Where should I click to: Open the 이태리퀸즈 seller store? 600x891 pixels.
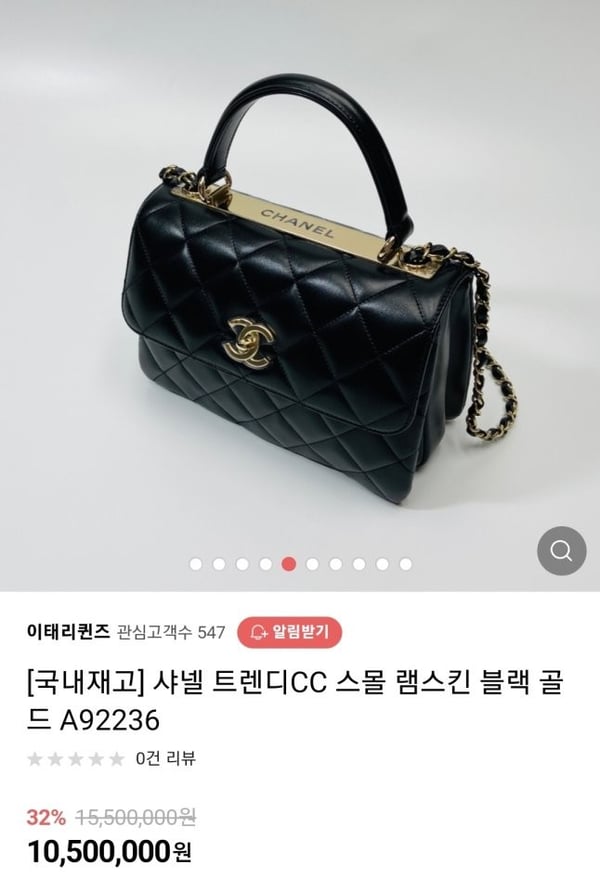68,633
